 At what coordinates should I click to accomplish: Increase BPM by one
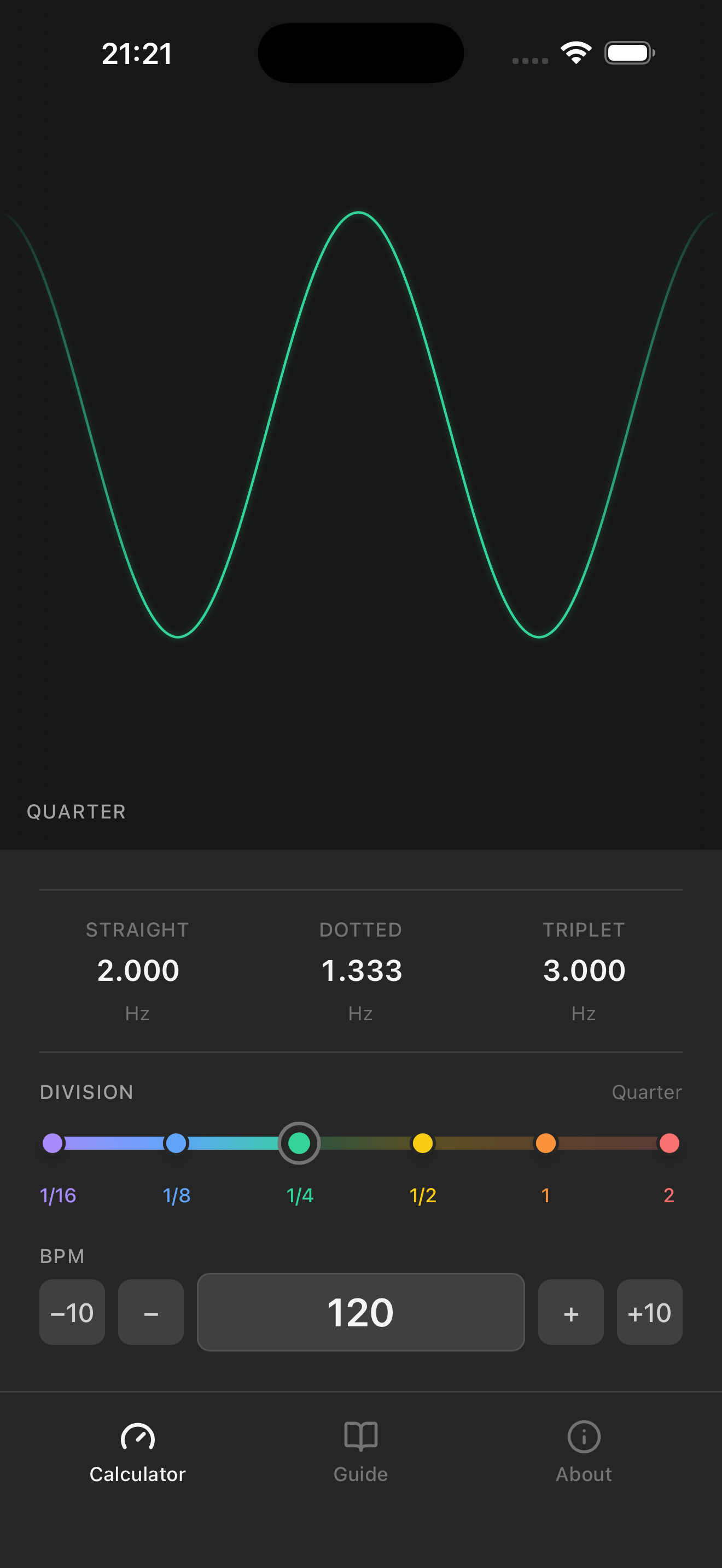point(571,1312)
